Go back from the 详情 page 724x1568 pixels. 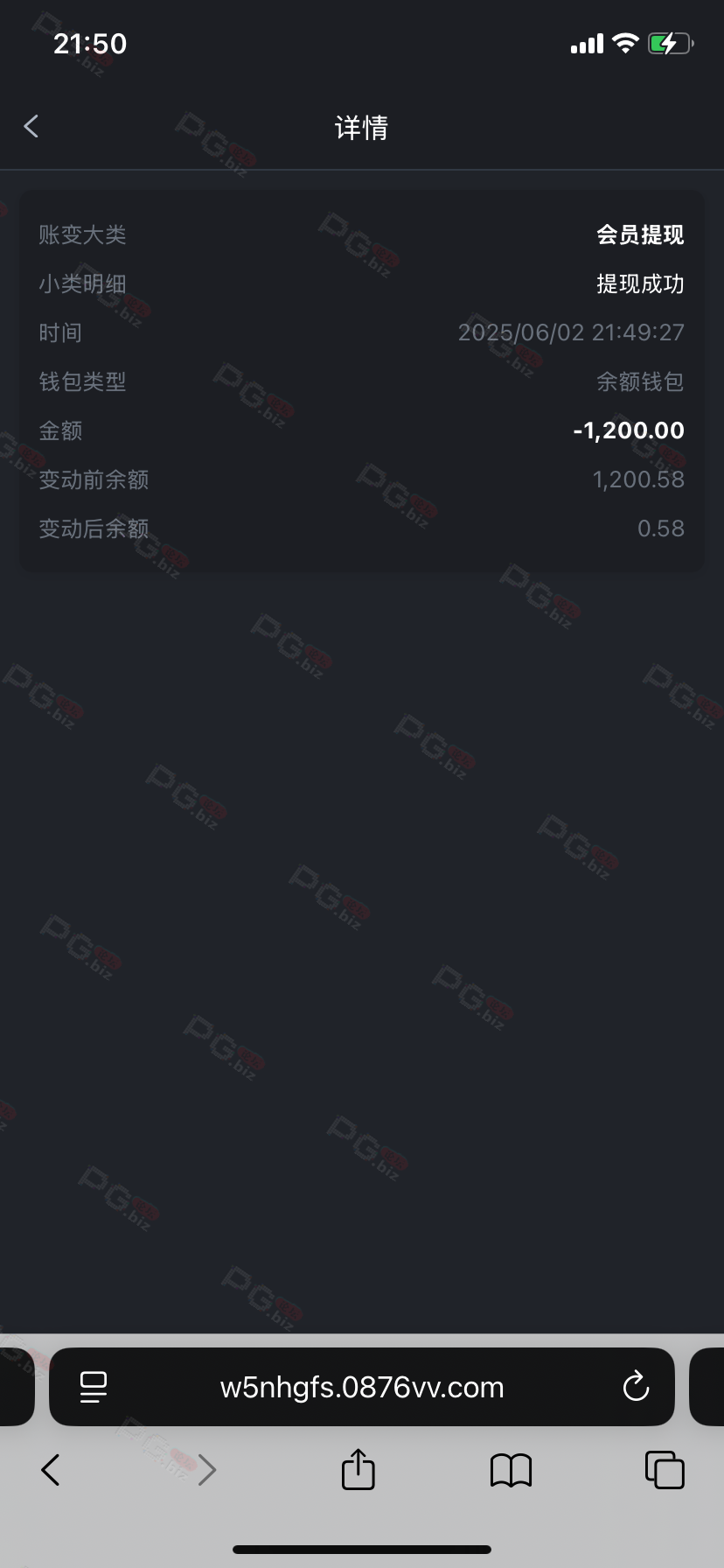tap(31, 127)
